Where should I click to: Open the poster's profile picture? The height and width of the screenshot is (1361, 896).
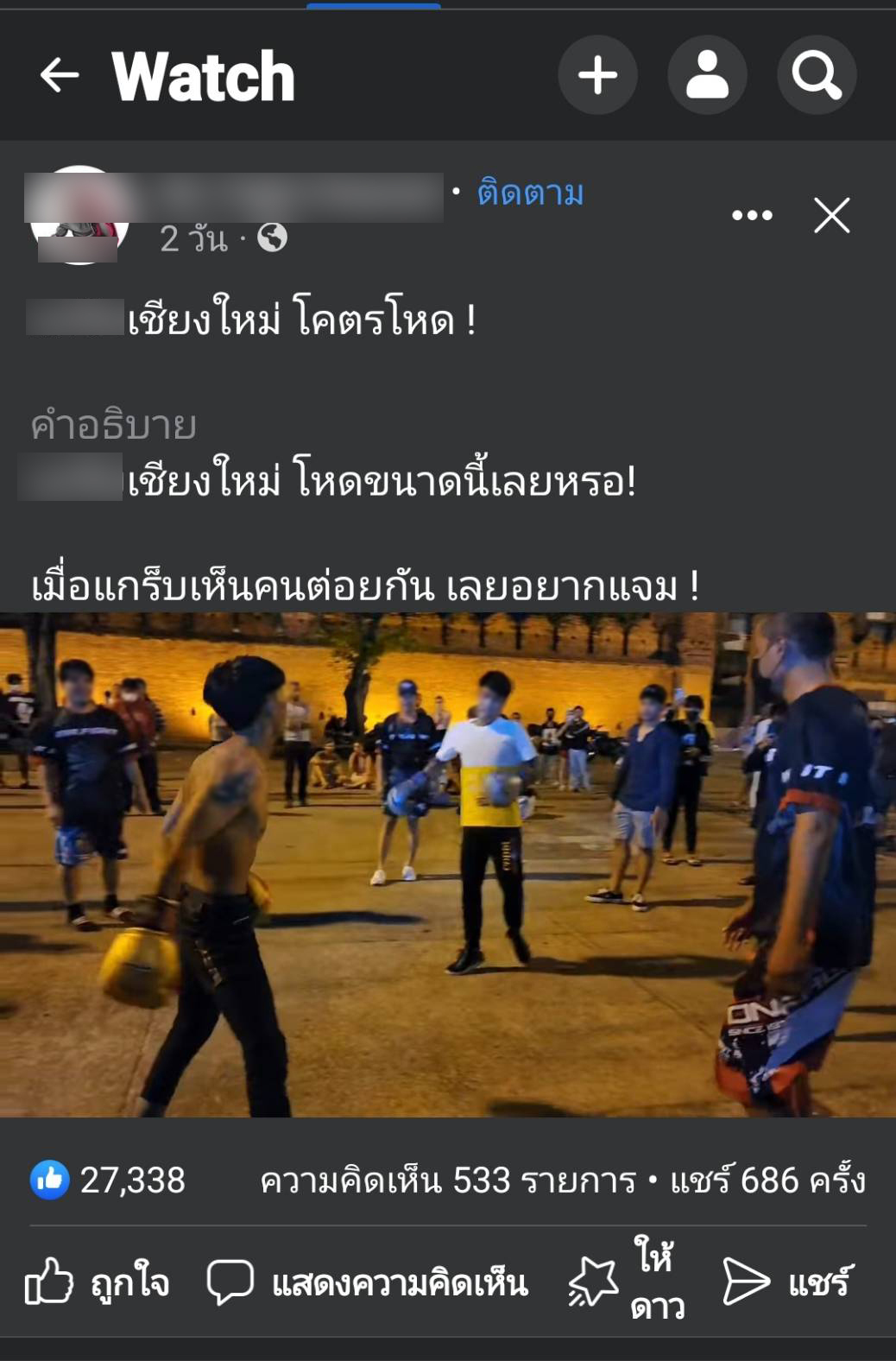click(79, 215)
